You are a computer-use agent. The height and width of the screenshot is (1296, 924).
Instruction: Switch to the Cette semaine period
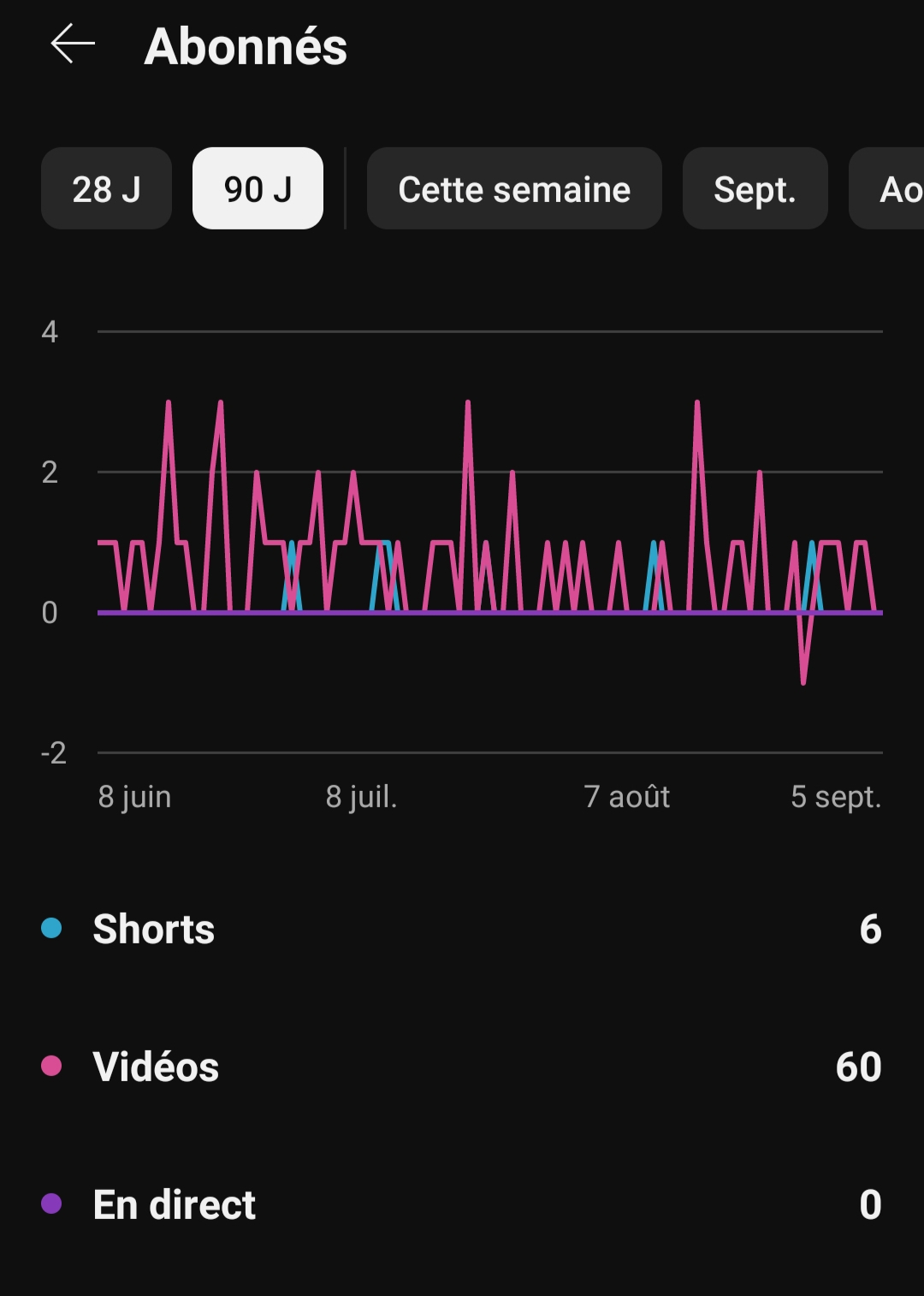[514, 189]
